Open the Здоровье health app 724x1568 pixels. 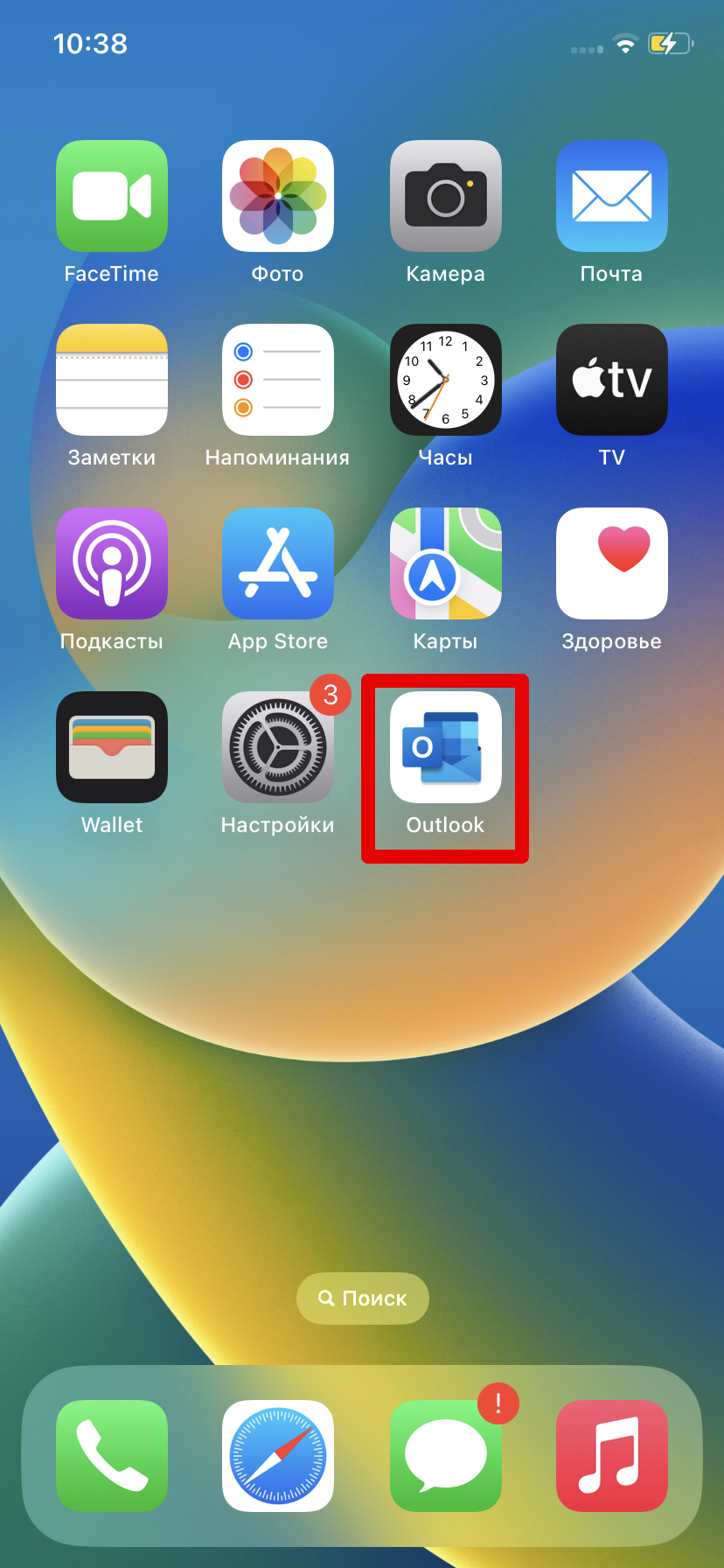[x=611, y=563]
